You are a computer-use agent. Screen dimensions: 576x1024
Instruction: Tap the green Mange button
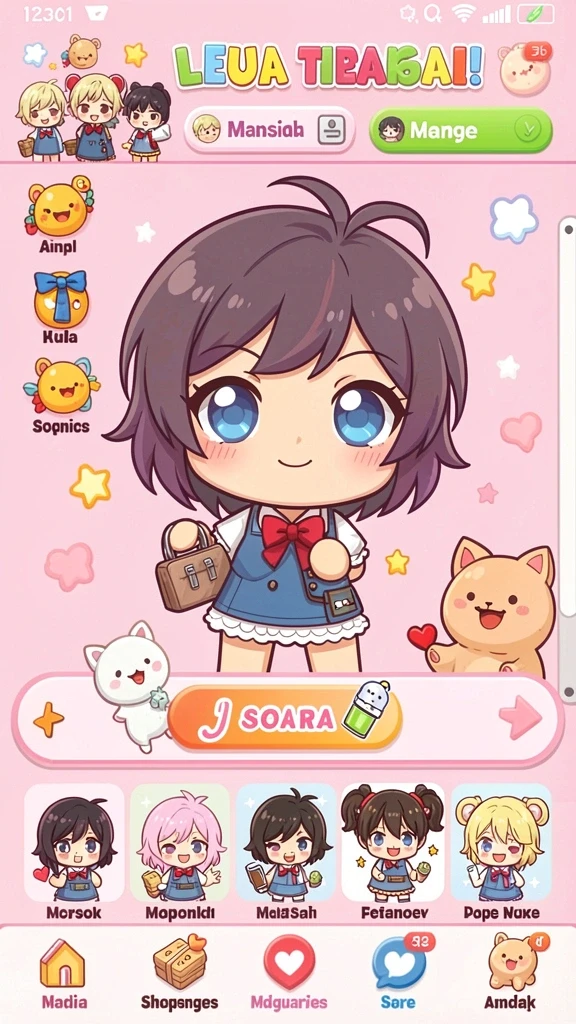click(461, 130)
